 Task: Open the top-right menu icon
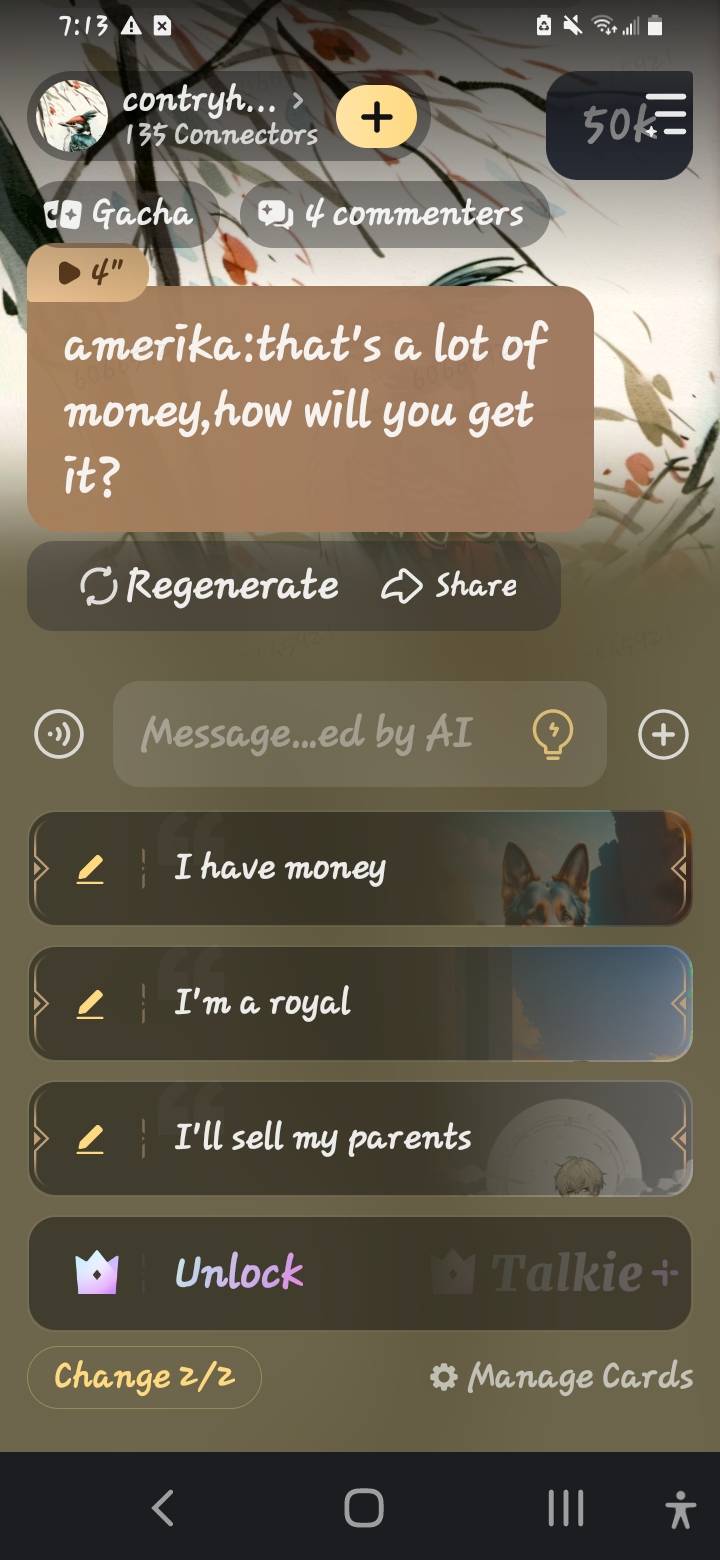tap(666, 115)
